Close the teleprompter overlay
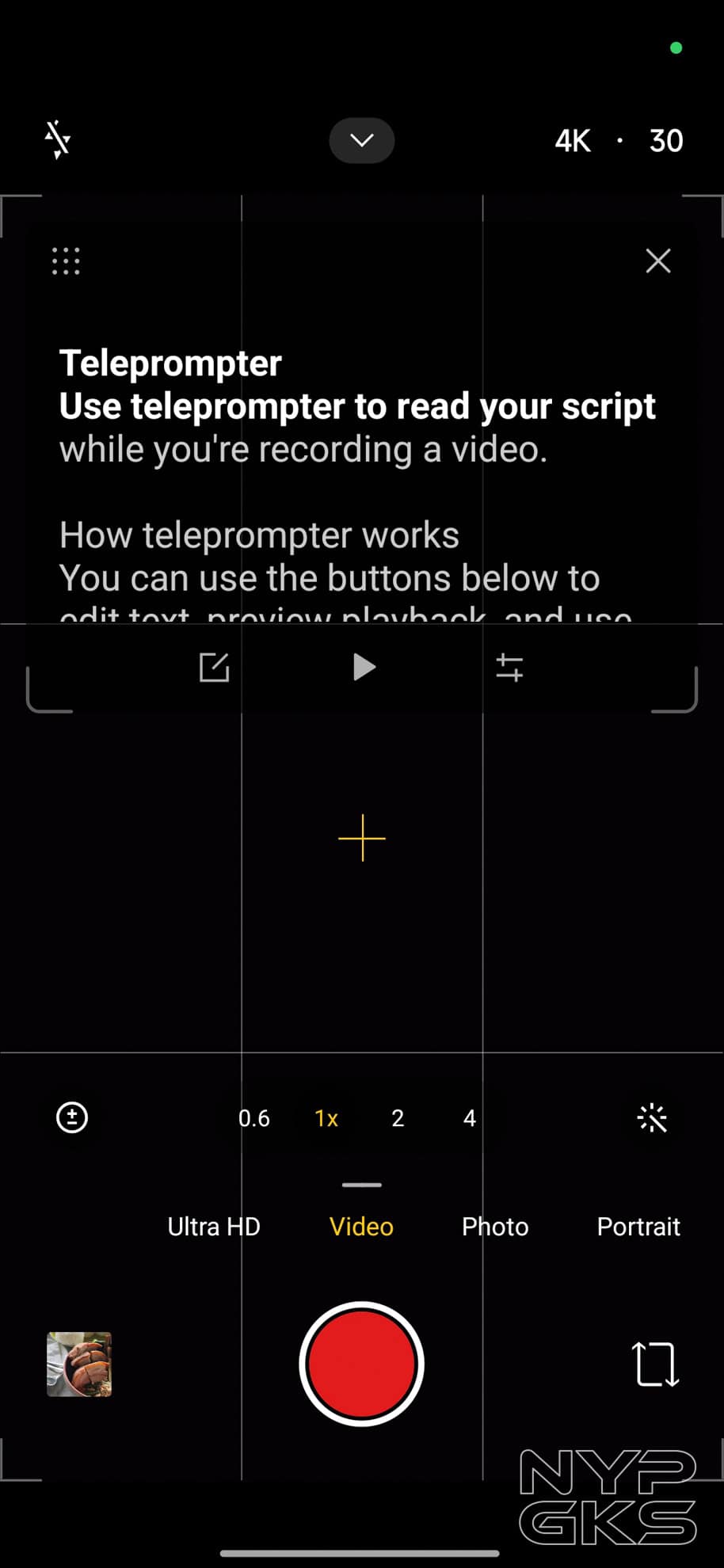This screenshot has height=1568, width=724. click(658, 261)
